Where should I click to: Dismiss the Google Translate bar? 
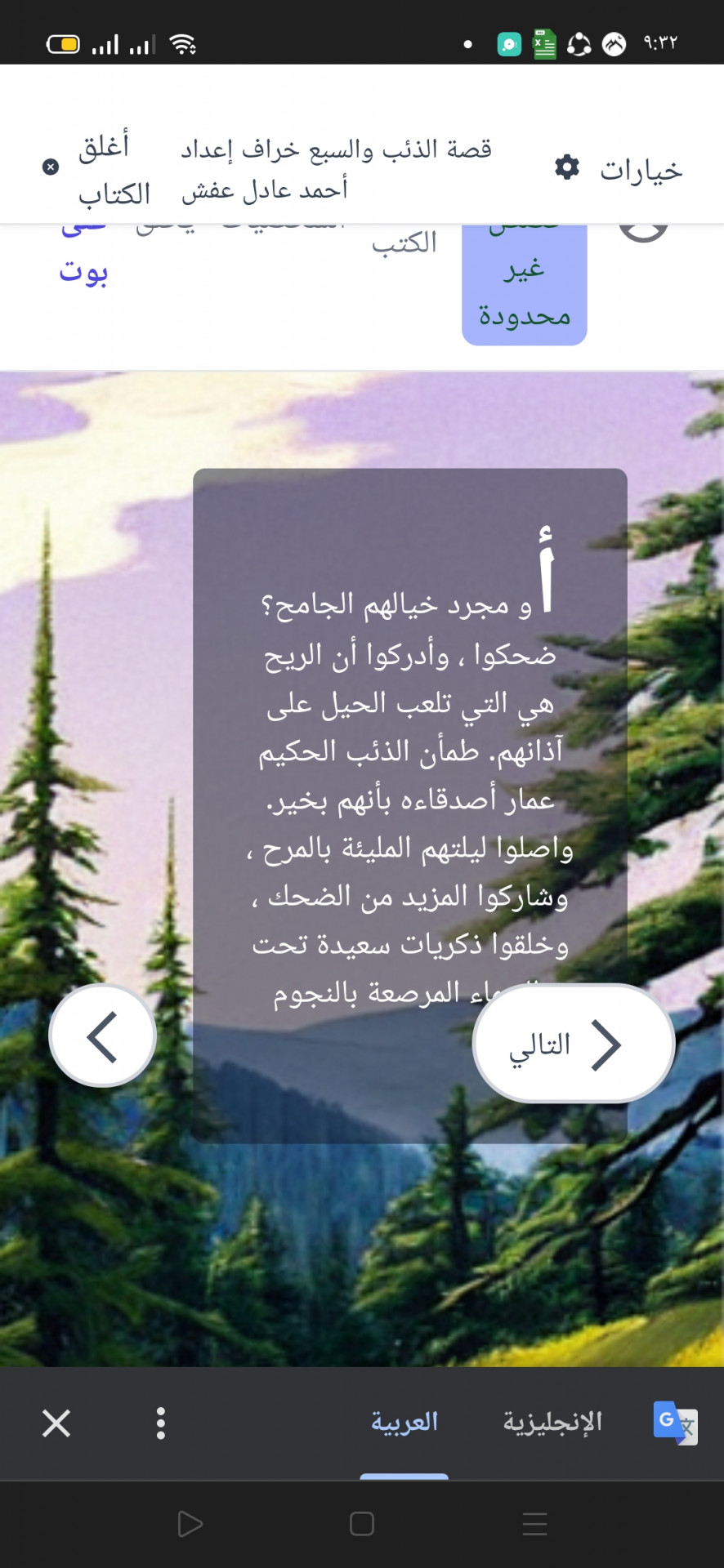56,1423
